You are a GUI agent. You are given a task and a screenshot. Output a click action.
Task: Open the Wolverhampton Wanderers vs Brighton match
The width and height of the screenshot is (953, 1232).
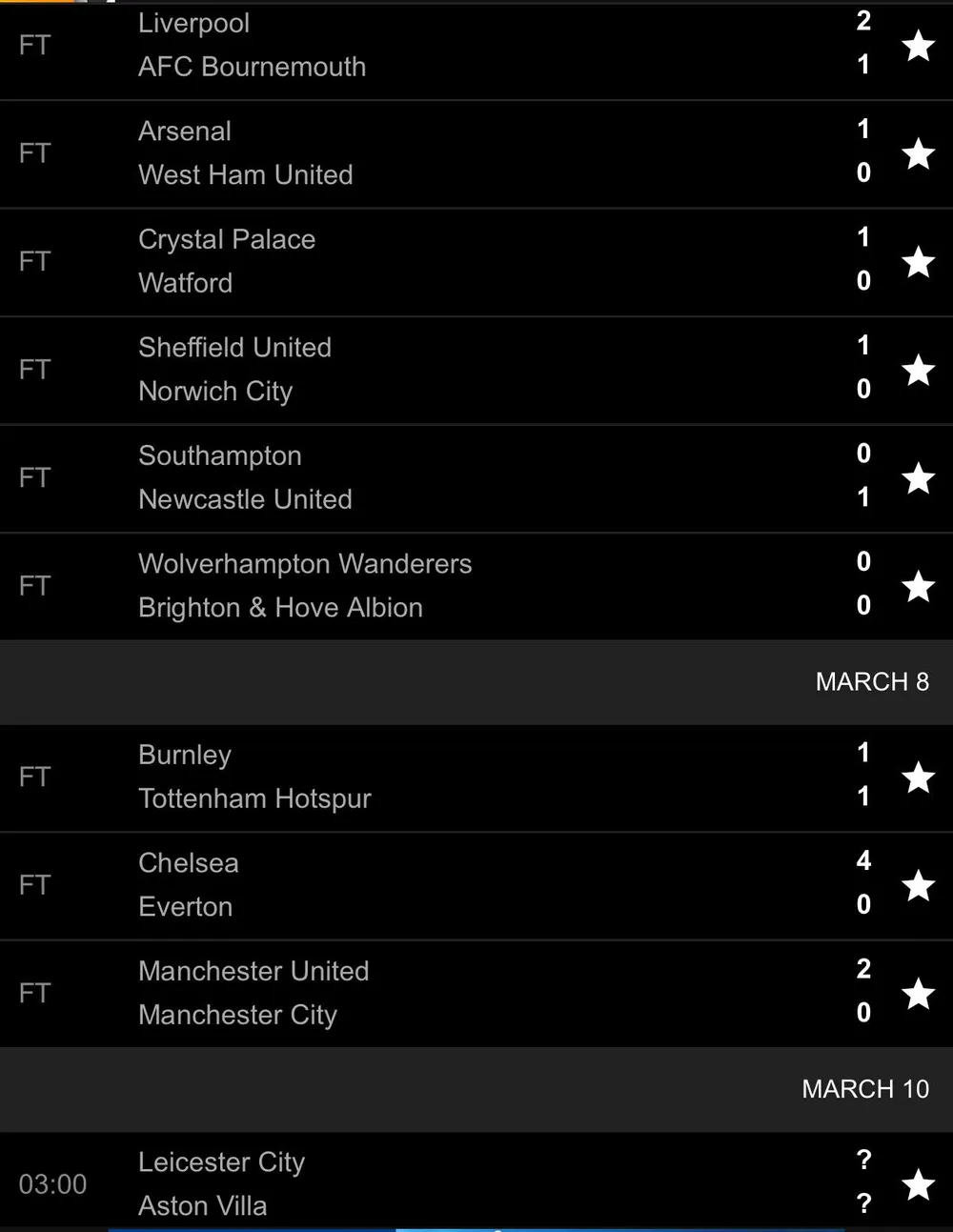[x=429, y=586]
